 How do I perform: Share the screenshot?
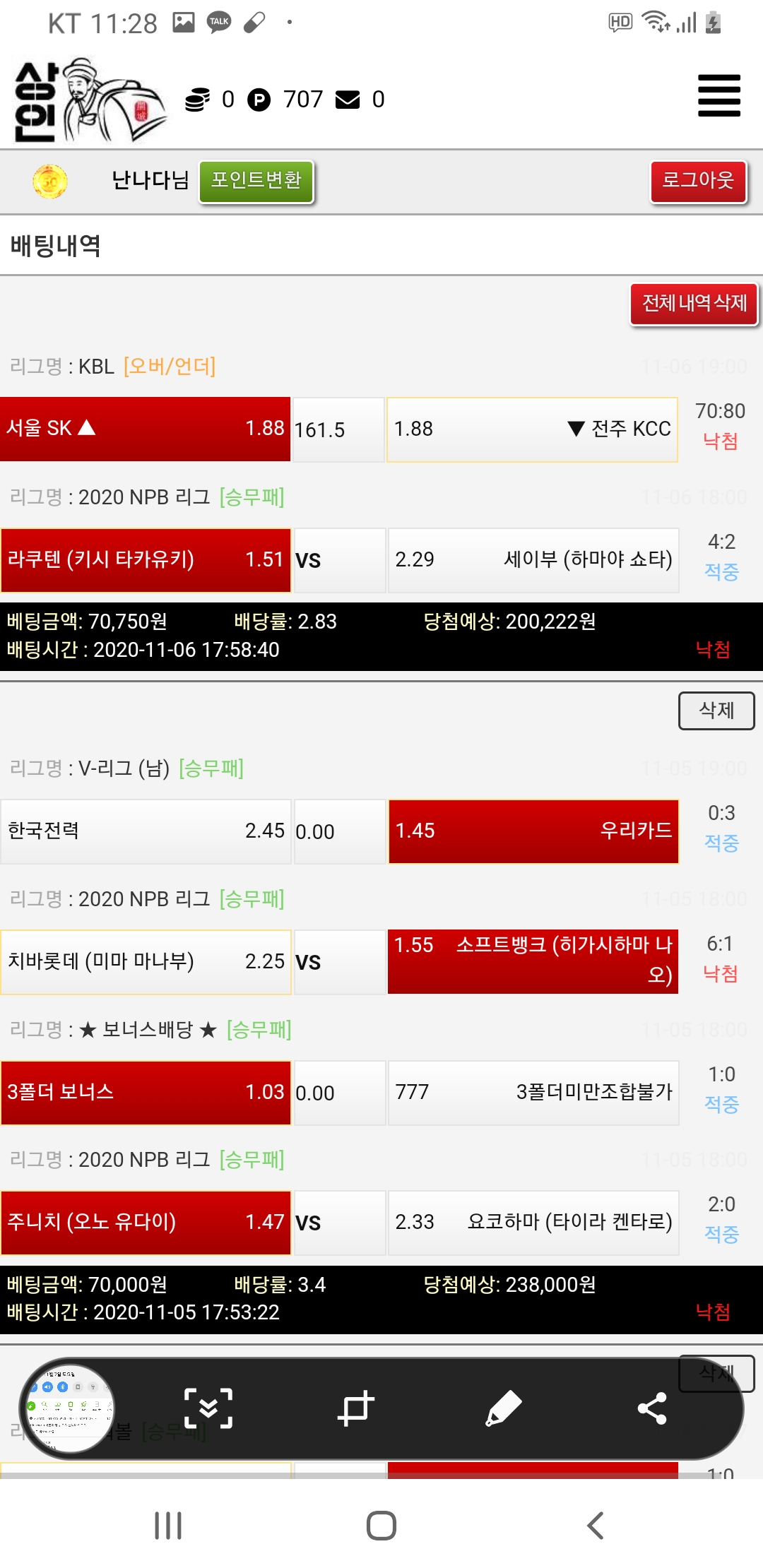pyautogui.click(x=652, y=1408)
